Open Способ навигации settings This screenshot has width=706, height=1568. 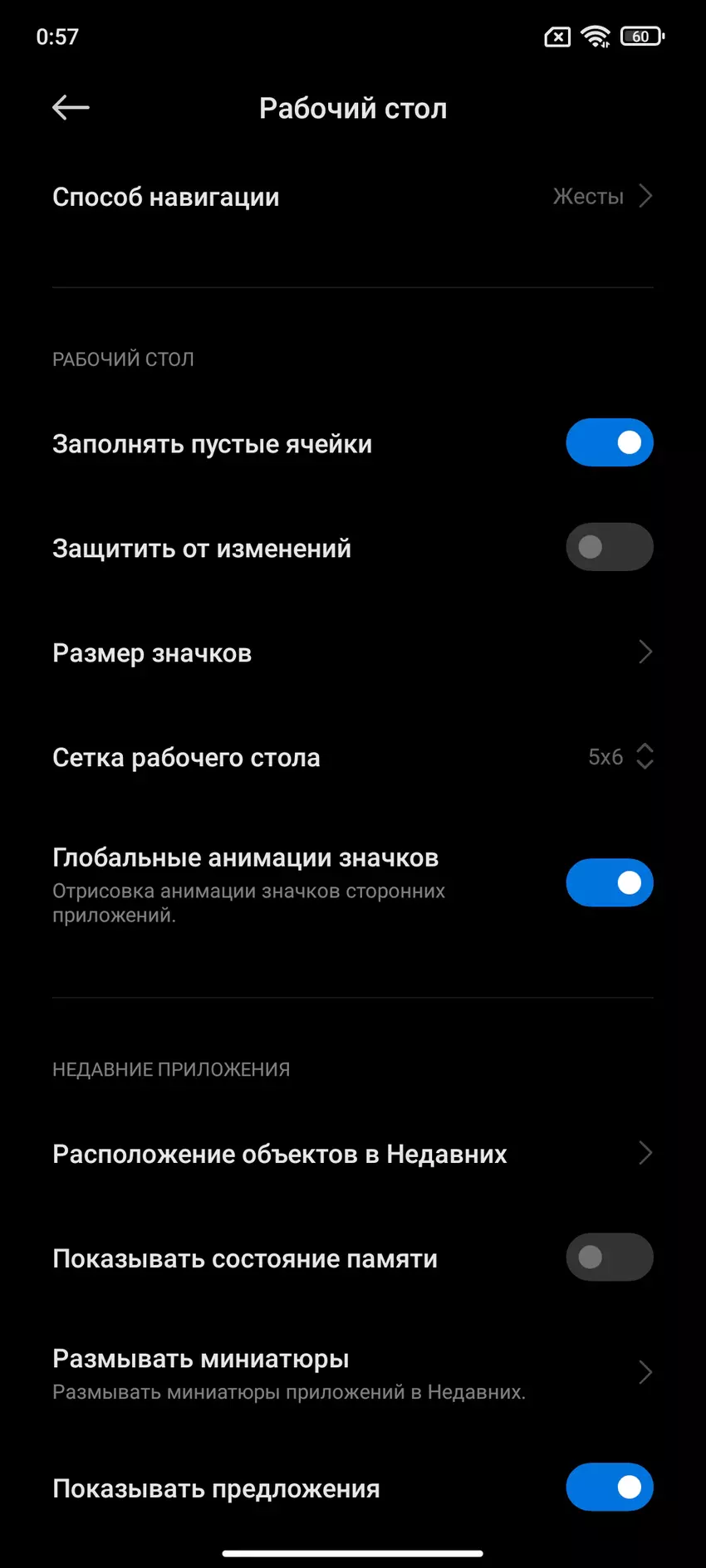[x=352, y=197]
